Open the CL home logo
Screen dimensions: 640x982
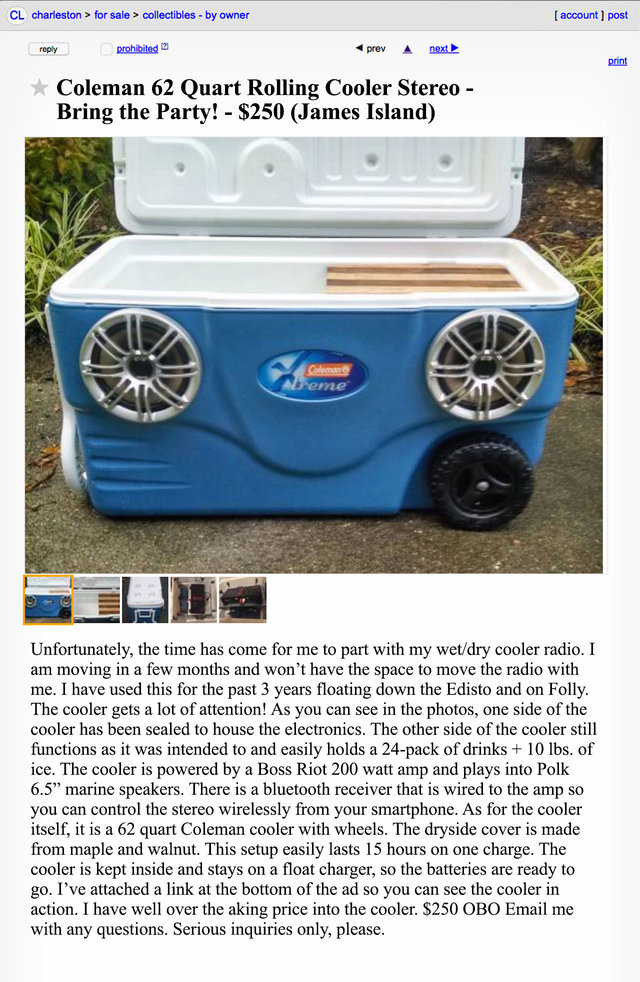16,15
